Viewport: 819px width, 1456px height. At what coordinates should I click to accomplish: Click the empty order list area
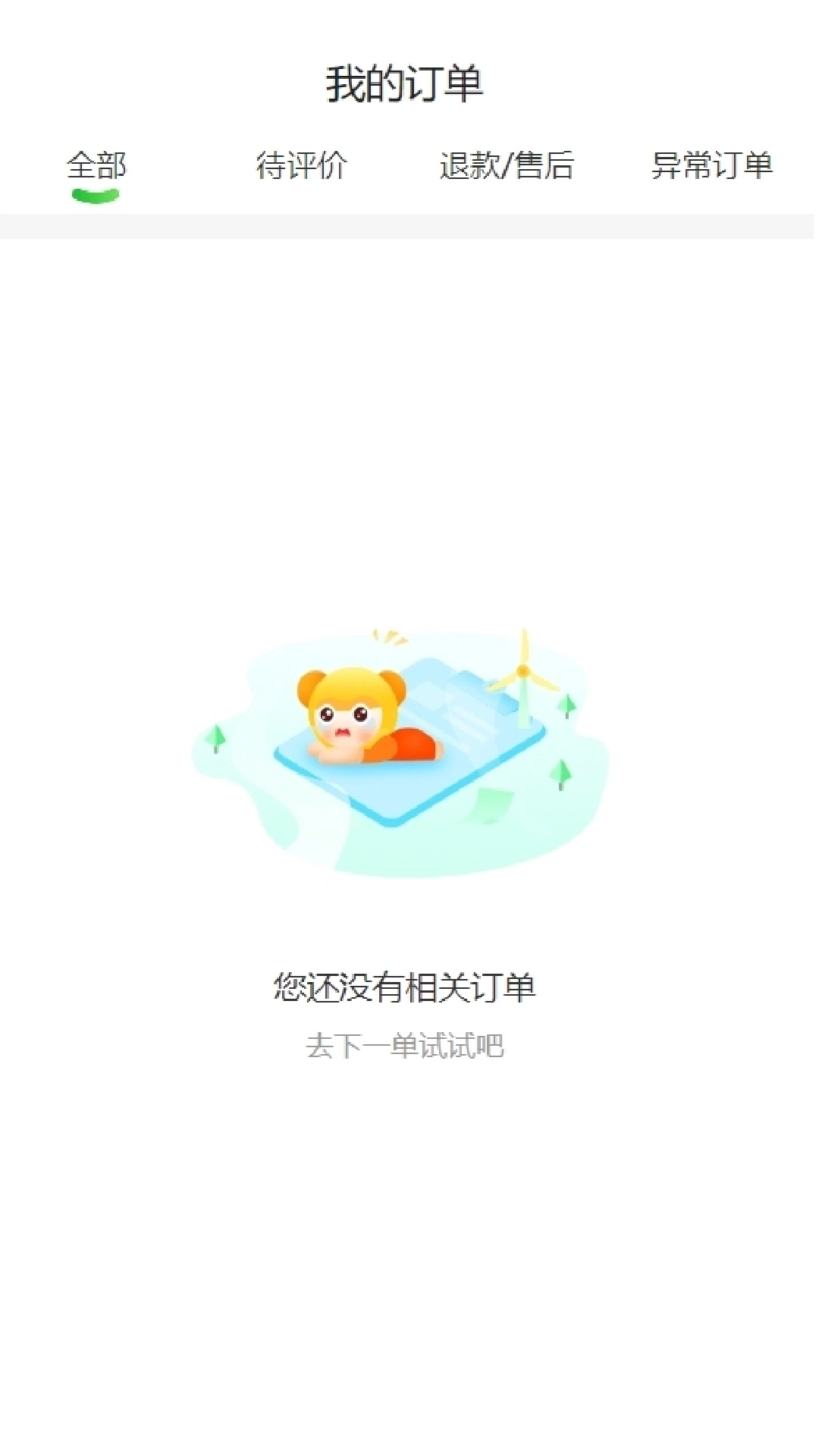coord(409,455)
